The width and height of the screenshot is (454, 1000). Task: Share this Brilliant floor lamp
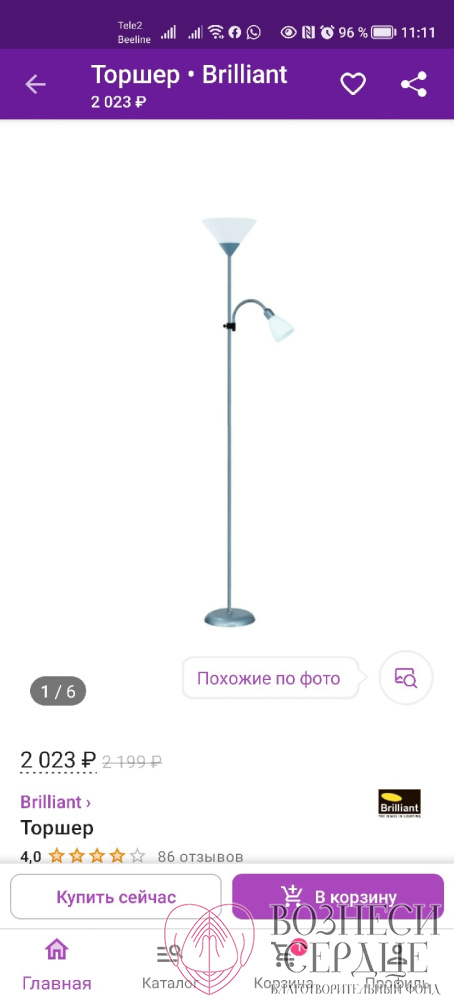(414, 84)
